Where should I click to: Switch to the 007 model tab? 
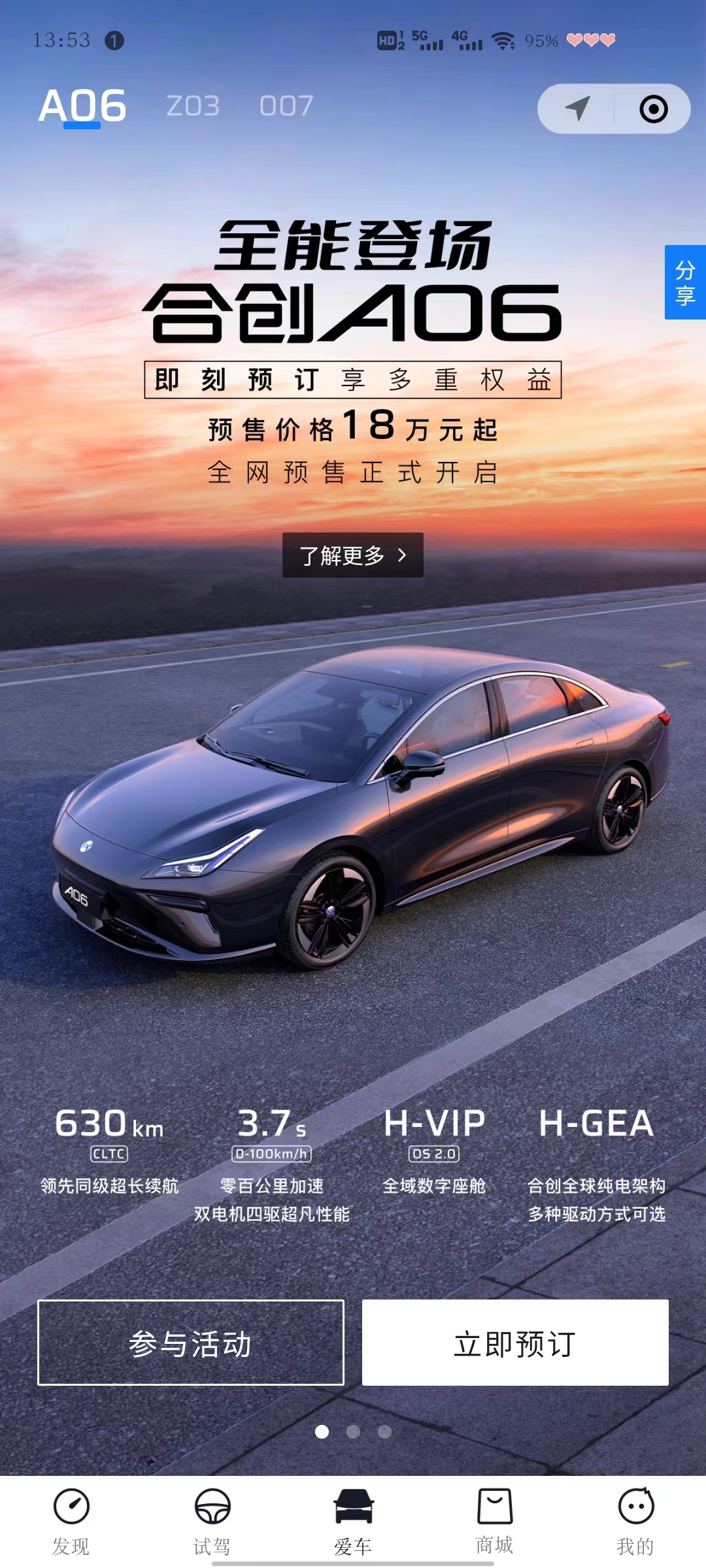pos(286,106)
